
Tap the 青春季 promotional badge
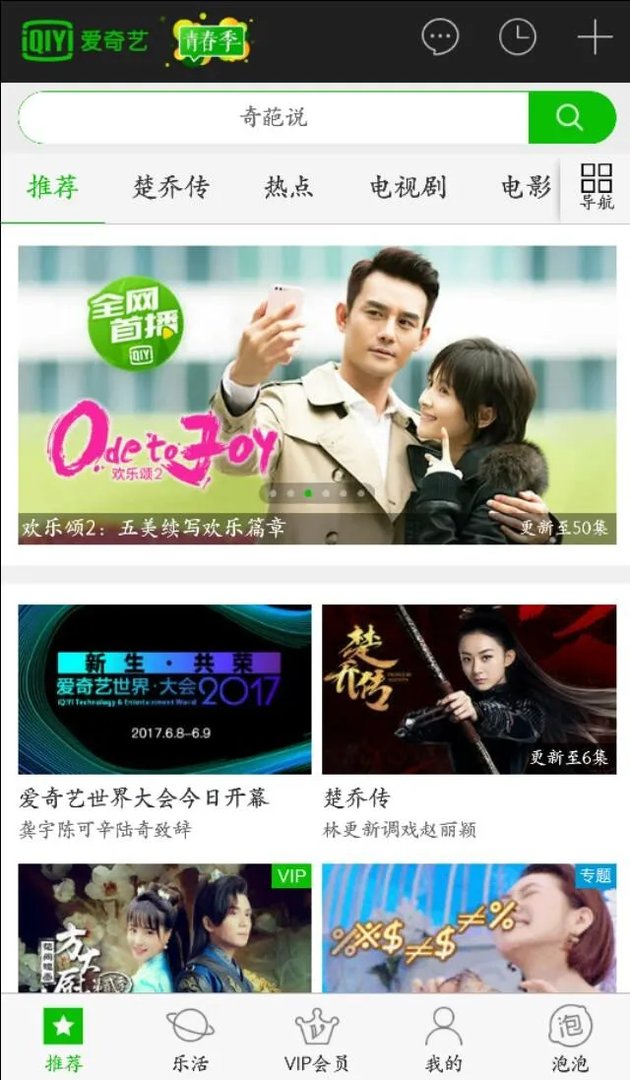pos(211,41)
